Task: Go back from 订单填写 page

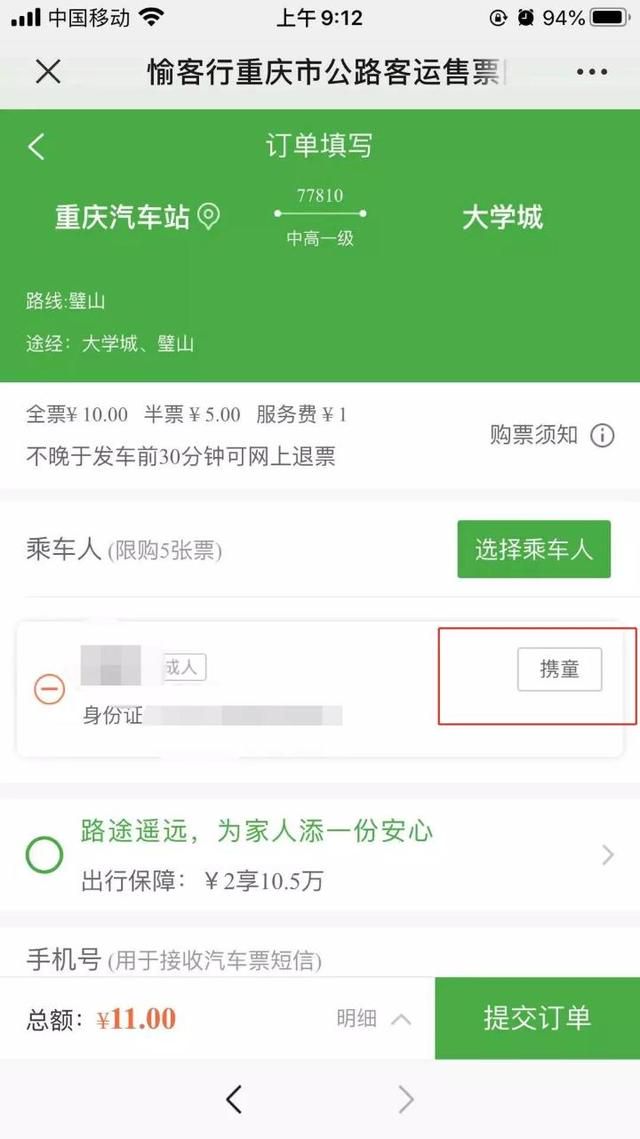Action: (x=37, y=147)
